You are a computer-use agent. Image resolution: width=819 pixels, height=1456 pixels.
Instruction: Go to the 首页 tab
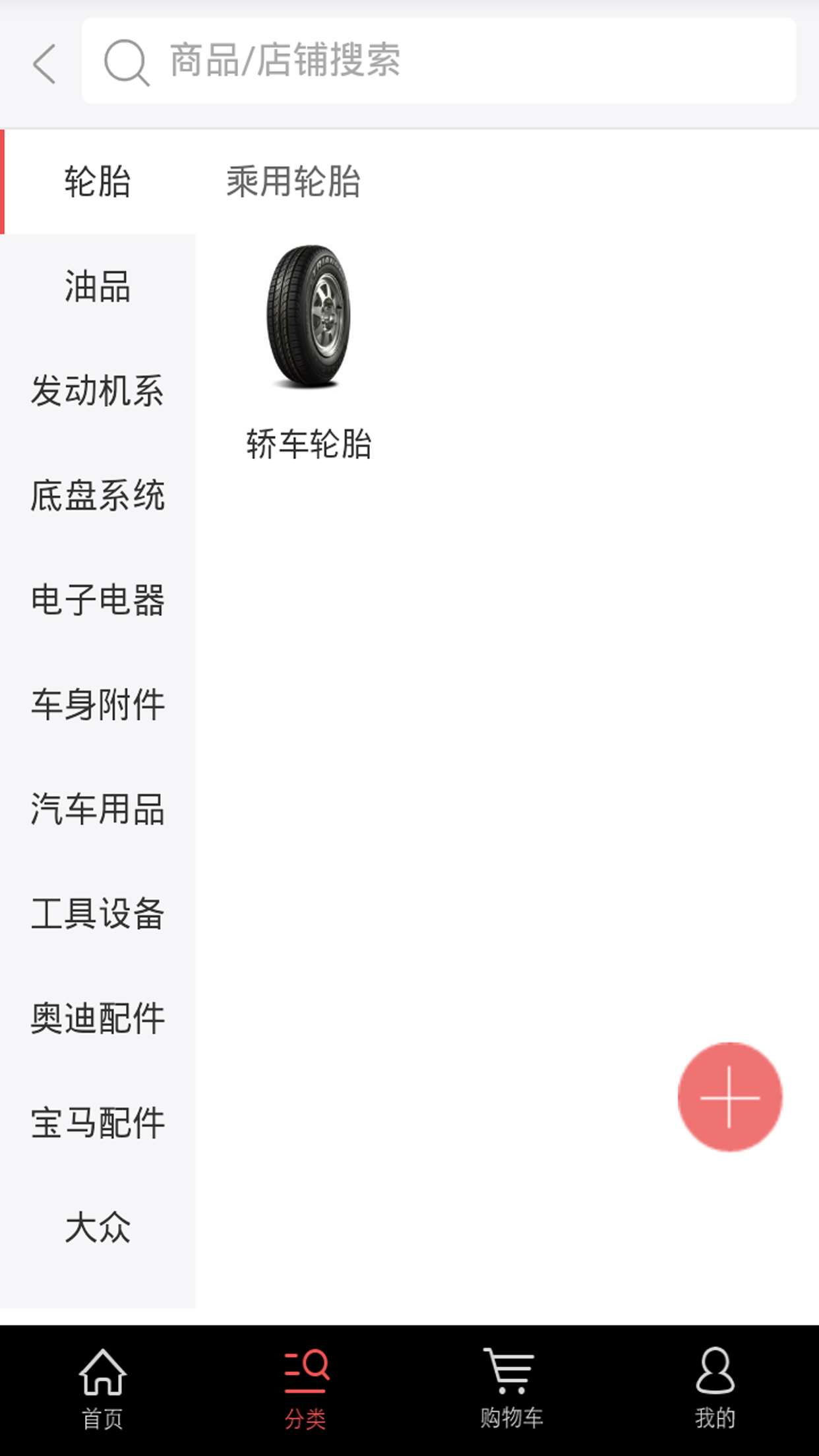tap(102, 1389)
